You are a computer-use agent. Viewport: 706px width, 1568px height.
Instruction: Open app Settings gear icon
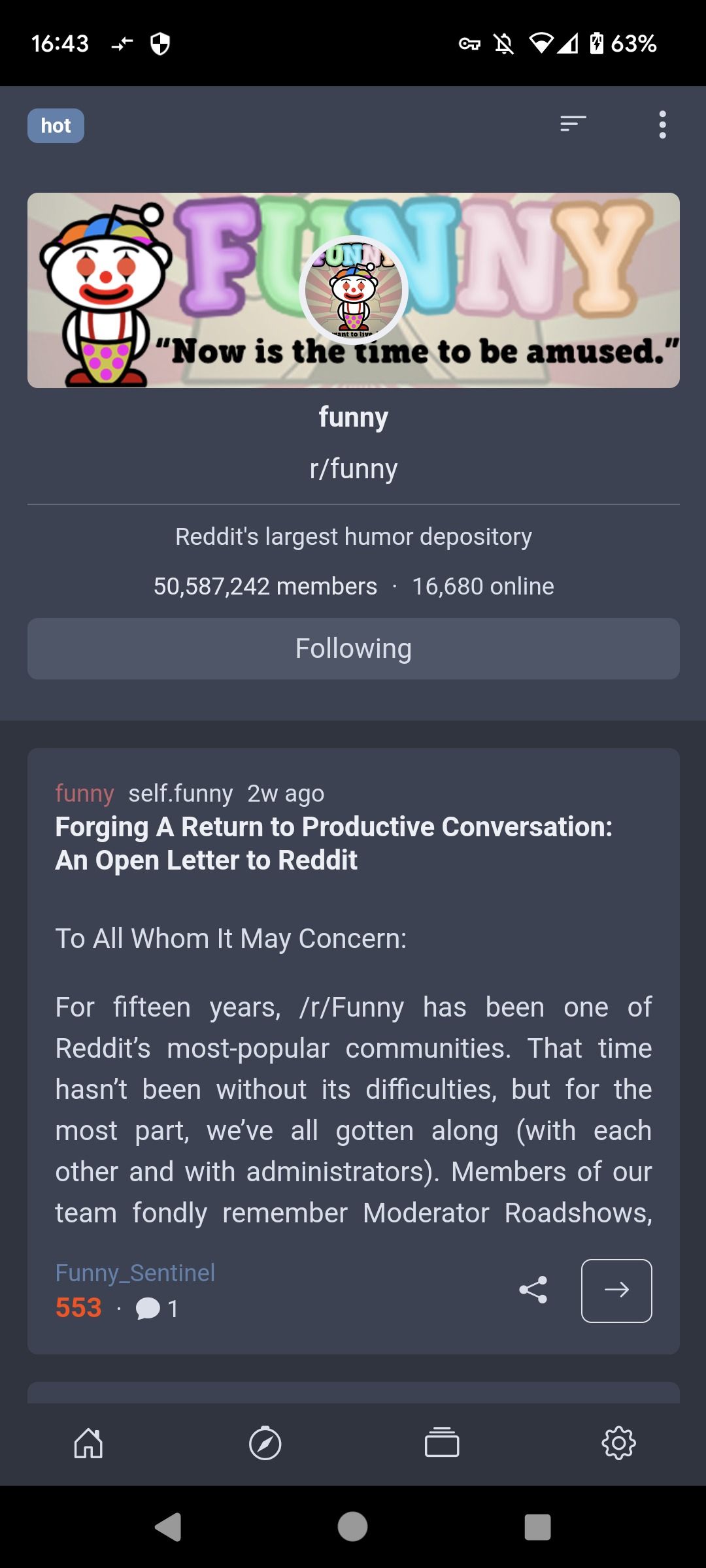click(x=618, y=1445)
